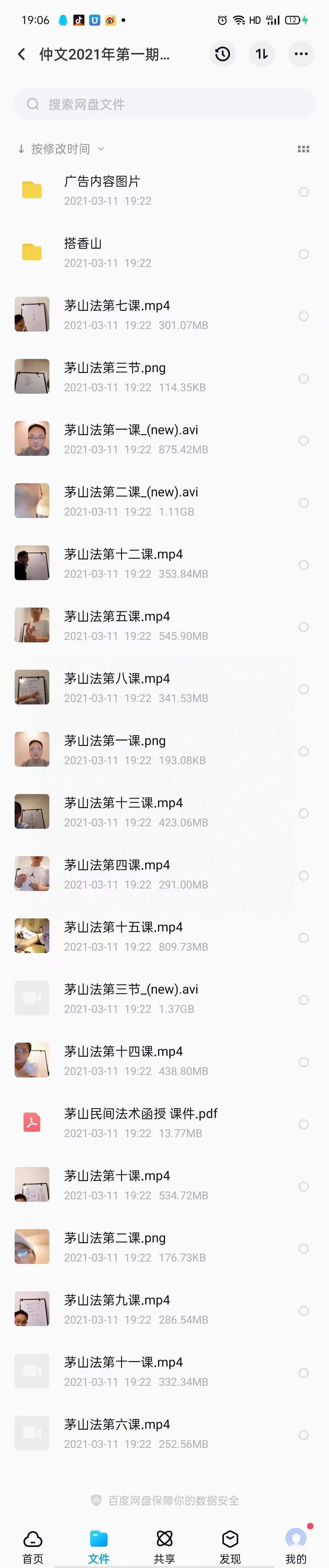Open the 搭香山 folder
The height and width of the screenshot is (1568, 329).
coord(83,252)
